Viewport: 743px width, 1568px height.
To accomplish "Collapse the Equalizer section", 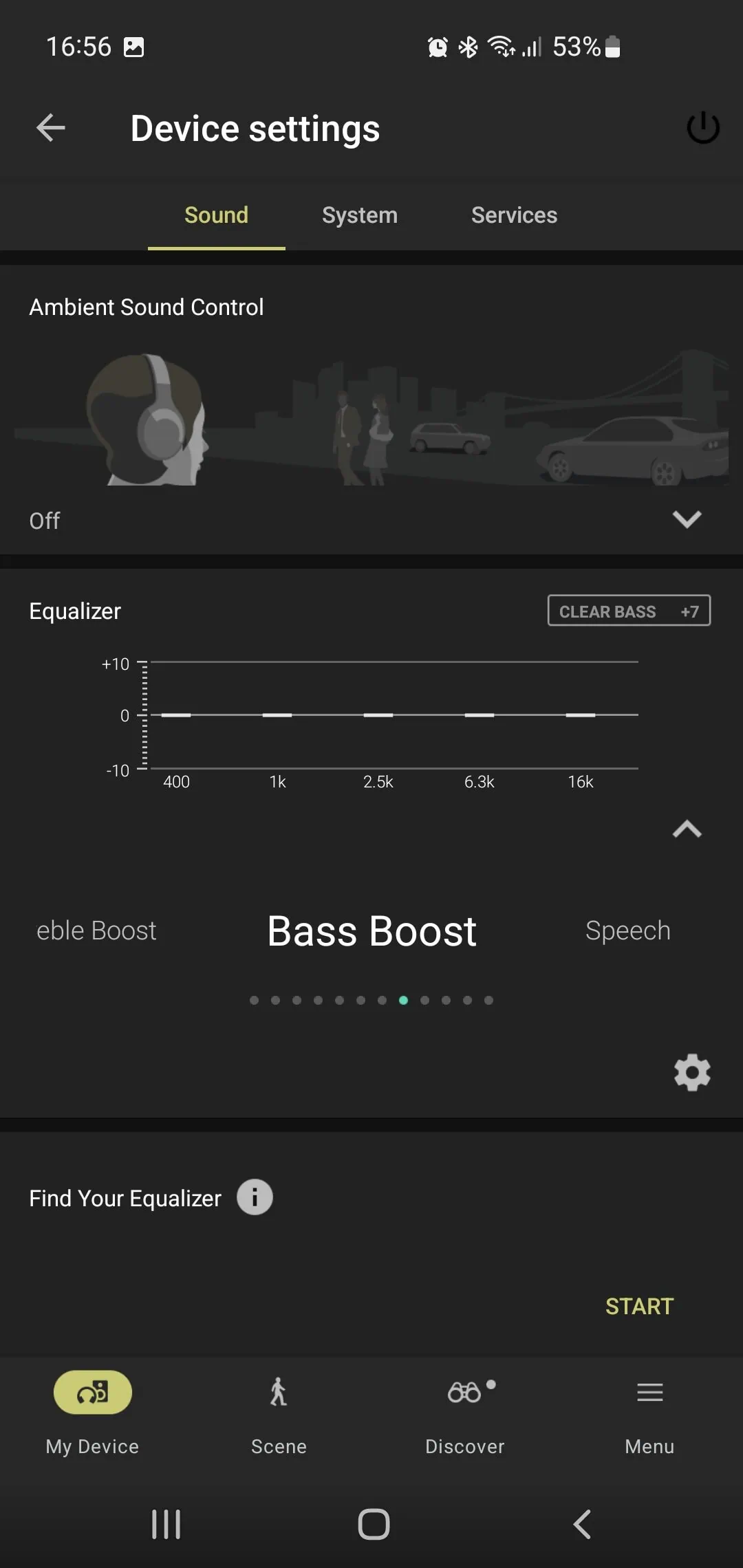I will pyautogui.click(x=687, y=829).
